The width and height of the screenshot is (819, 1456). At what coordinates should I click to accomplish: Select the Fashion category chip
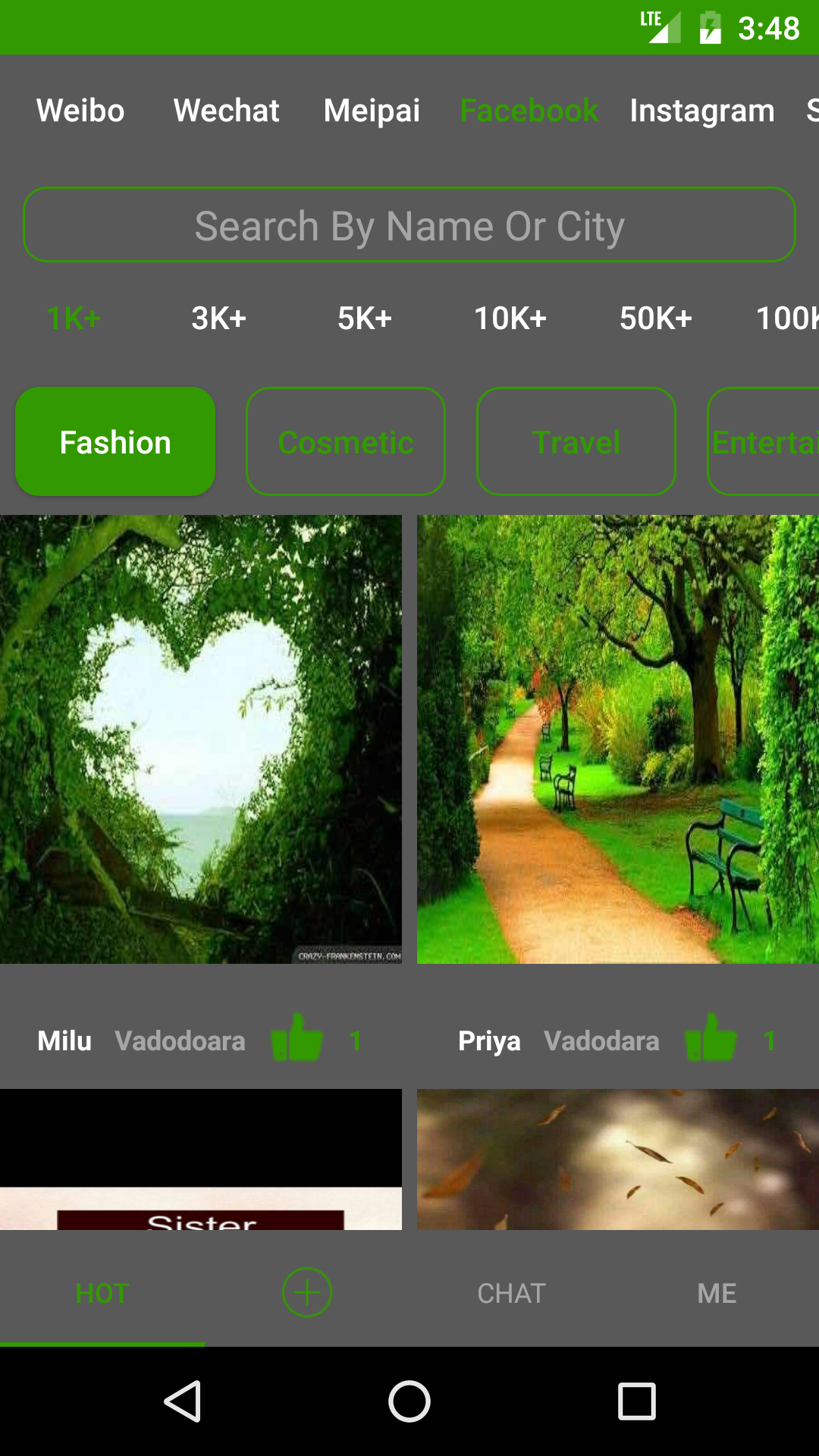pyautogui.click(x=115, y=442)
